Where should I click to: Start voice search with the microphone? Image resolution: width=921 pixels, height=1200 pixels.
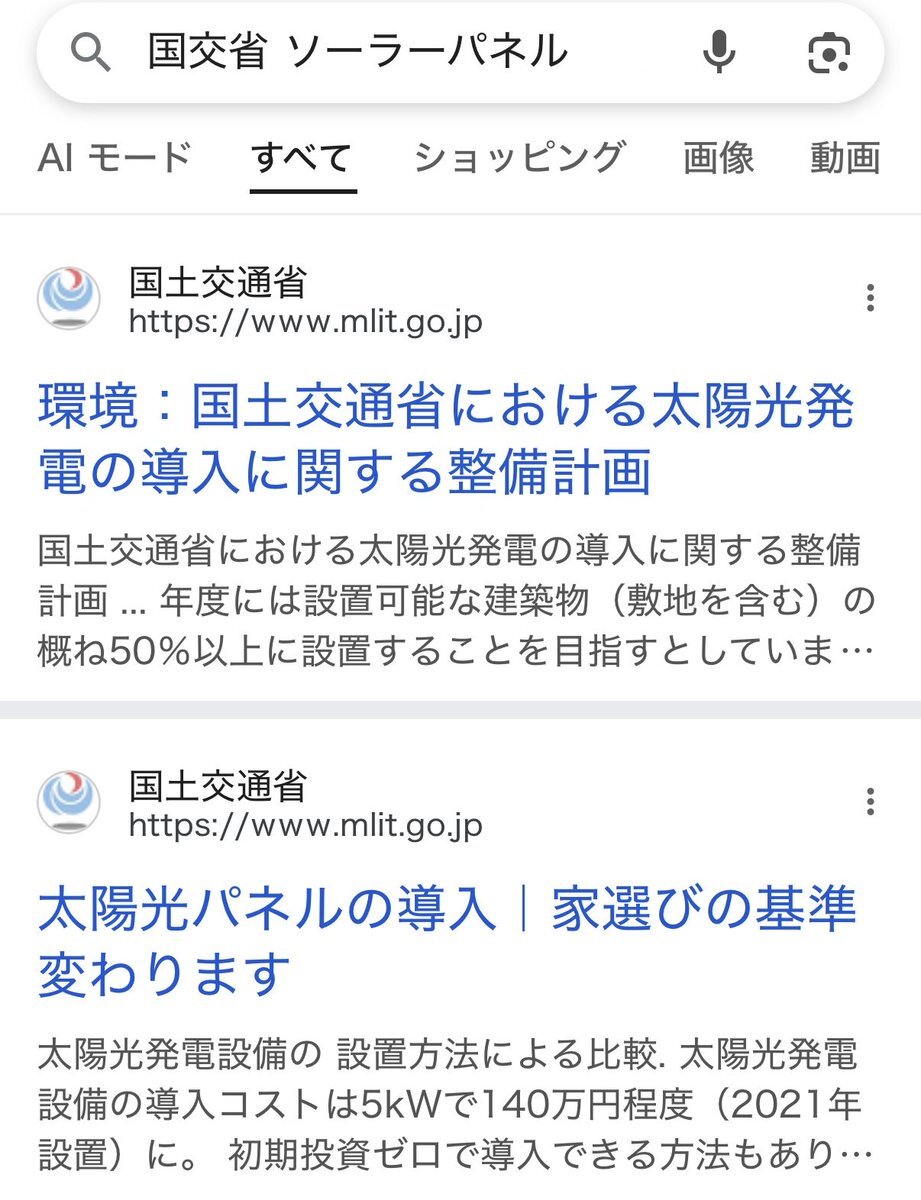click(718, 52)
